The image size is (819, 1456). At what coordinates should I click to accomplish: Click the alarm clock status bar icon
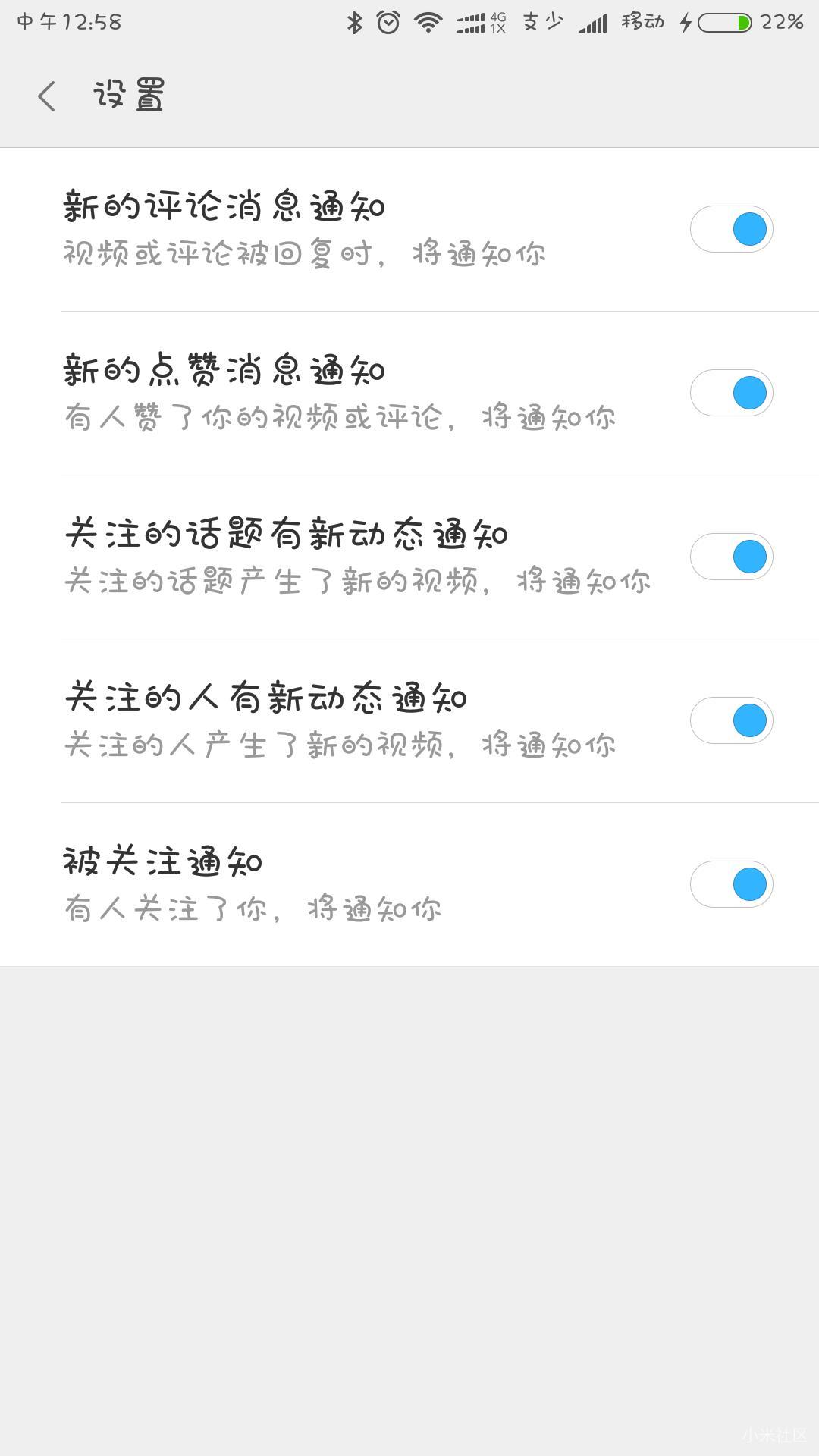tap(388, 22)
